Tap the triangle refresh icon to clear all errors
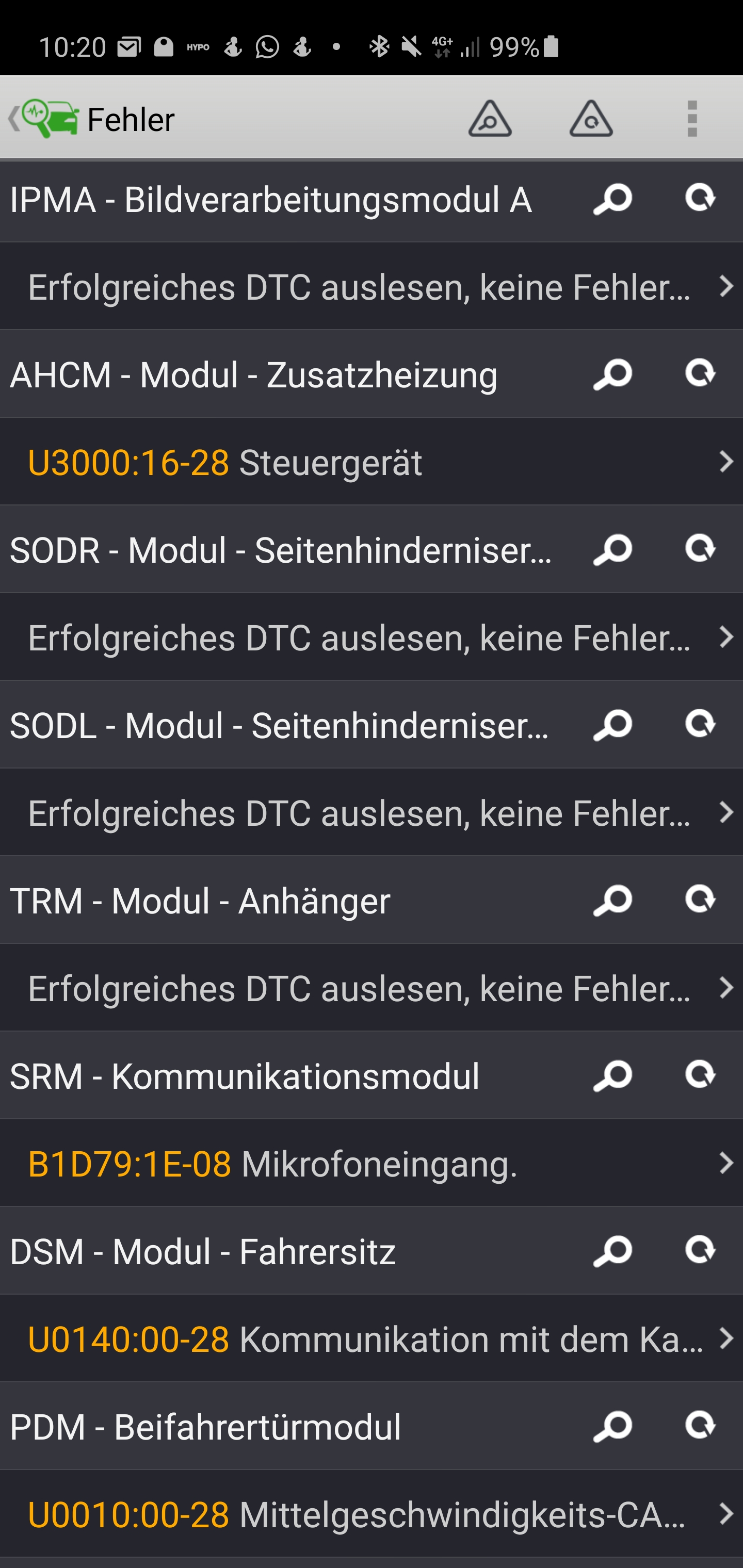Screen dimensions: 743x1568 tap(591, 118)
